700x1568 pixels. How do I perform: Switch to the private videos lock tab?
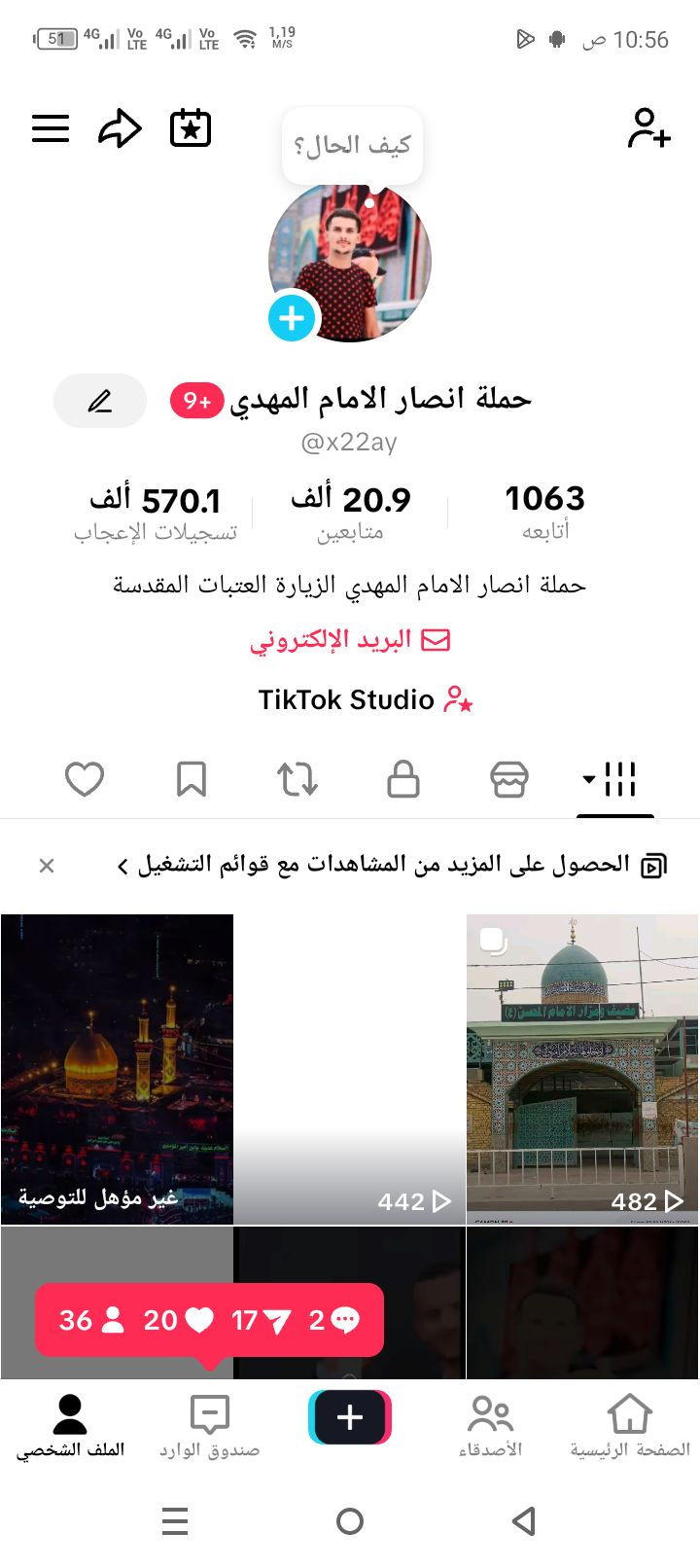coord(403,779)
